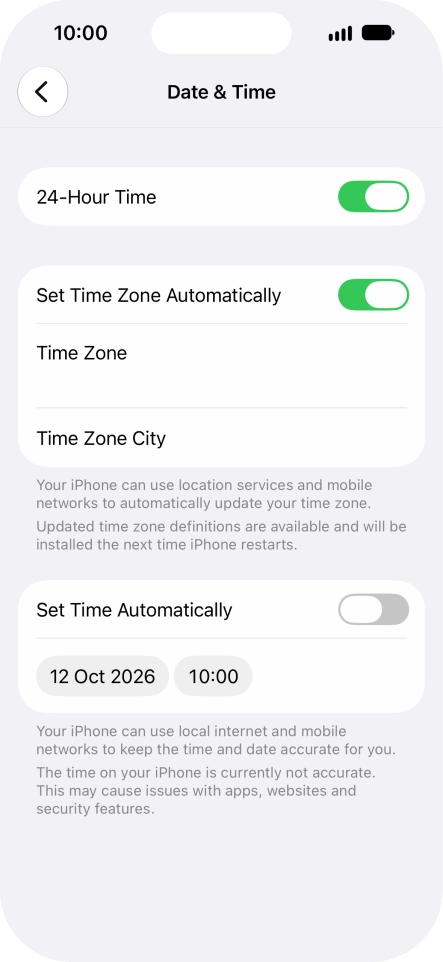Disable Set Time Zone Automatically
Image resolution: width=443 pixels, height=962 pixels.
coord(373,295)
